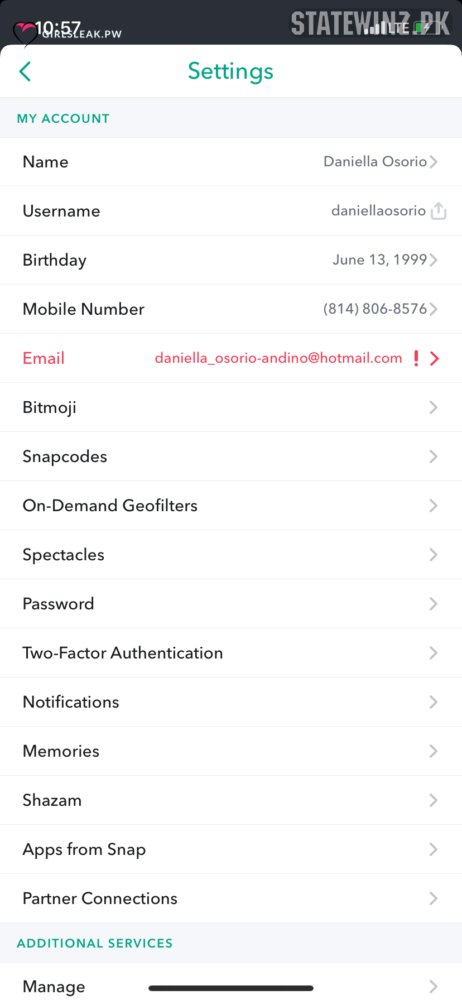Open Bitmoji settings
462x1000 pixels.
coord(231,408)
